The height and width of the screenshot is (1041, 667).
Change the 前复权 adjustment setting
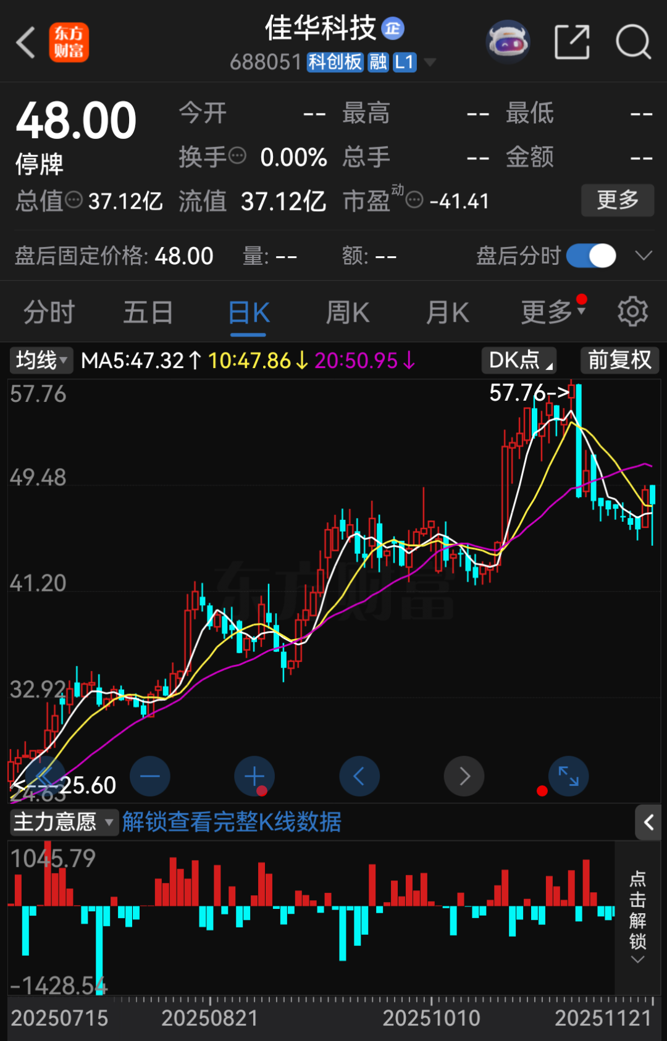[x=620, y=360]
